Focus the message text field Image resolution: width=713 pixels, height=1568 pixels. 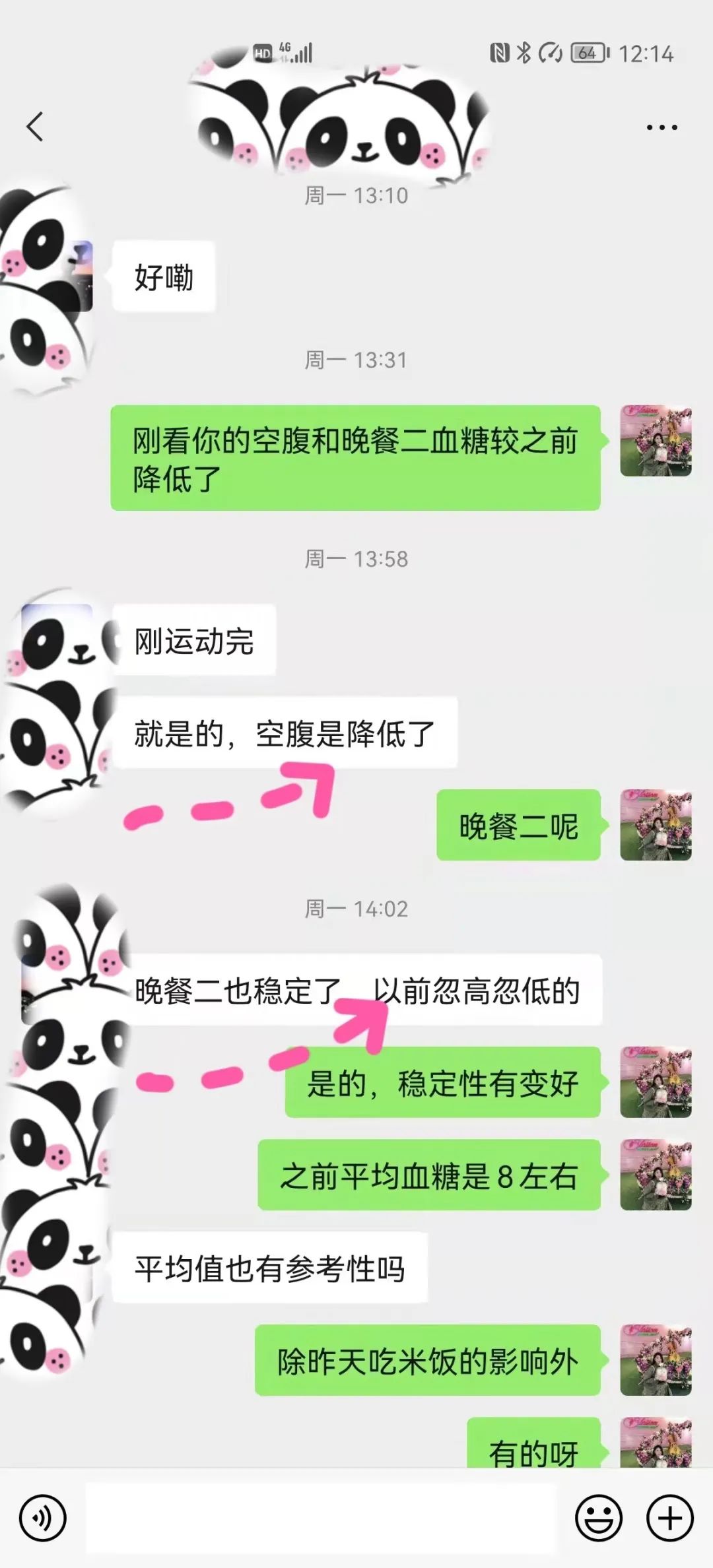[x=321, y=1519]
